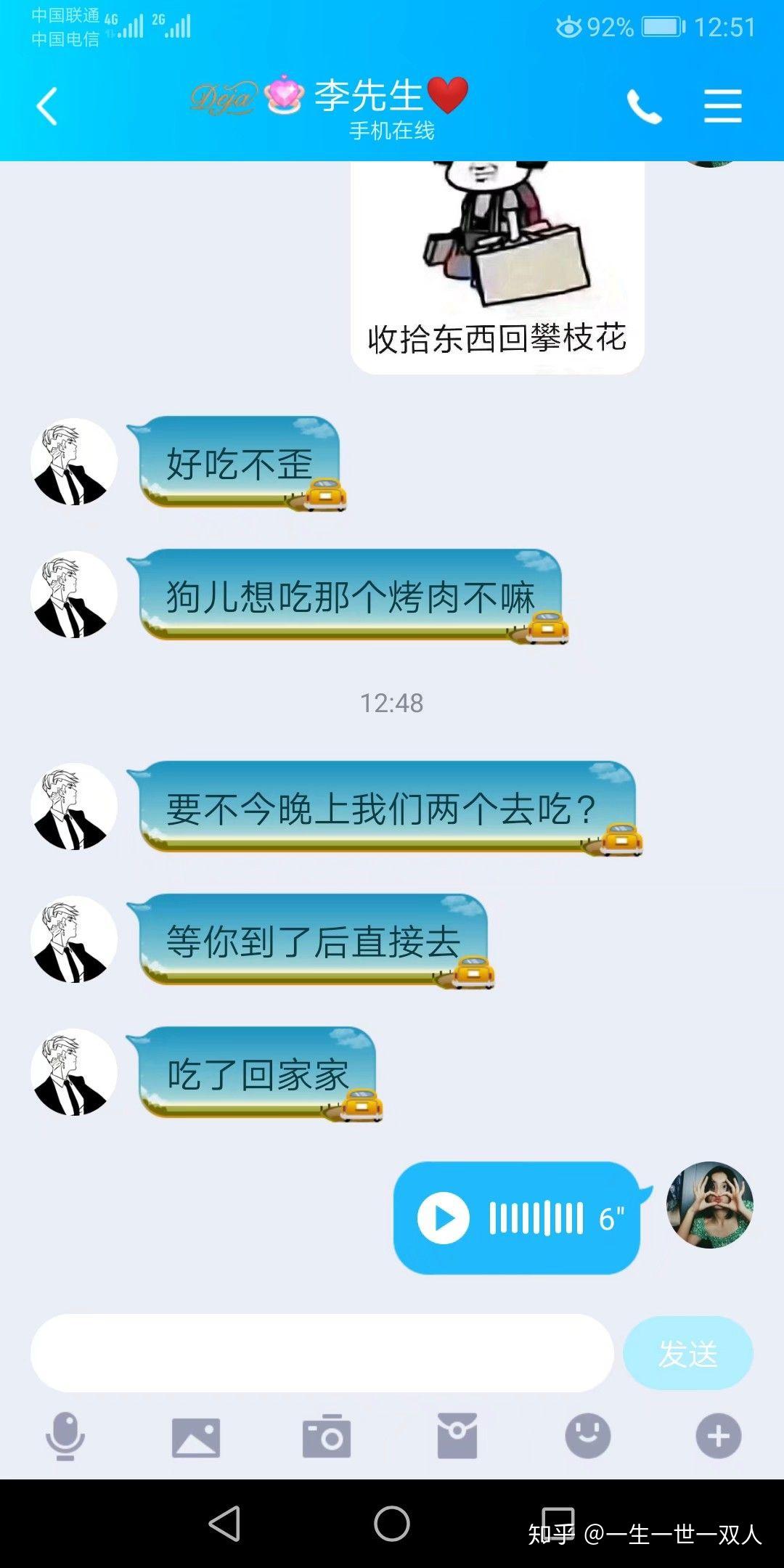
Task: Open my own avatar beside voice message
Action: 710,1205
